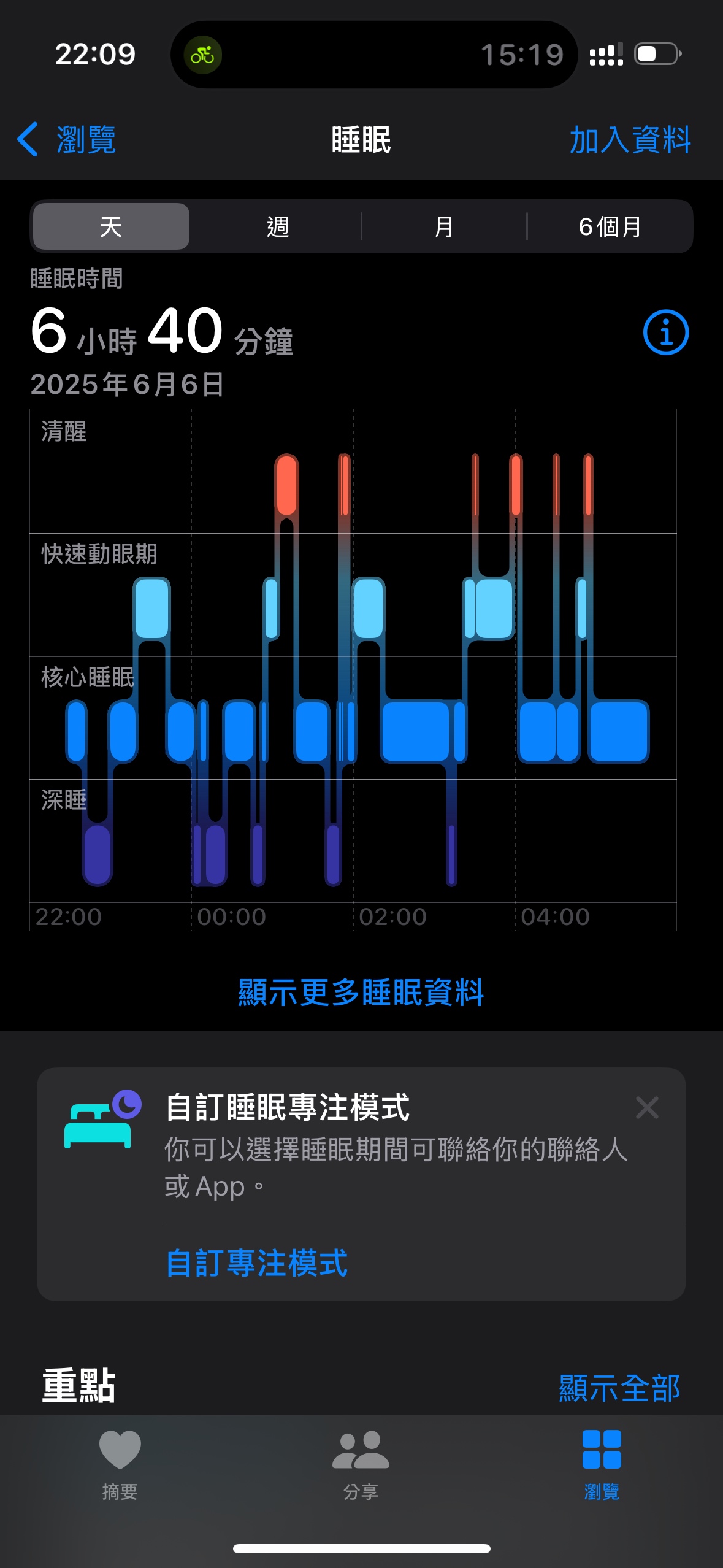Dismiss the 自訂睡眠專注模式 card
The image size is (723, 1568).
click(647, 1108)
